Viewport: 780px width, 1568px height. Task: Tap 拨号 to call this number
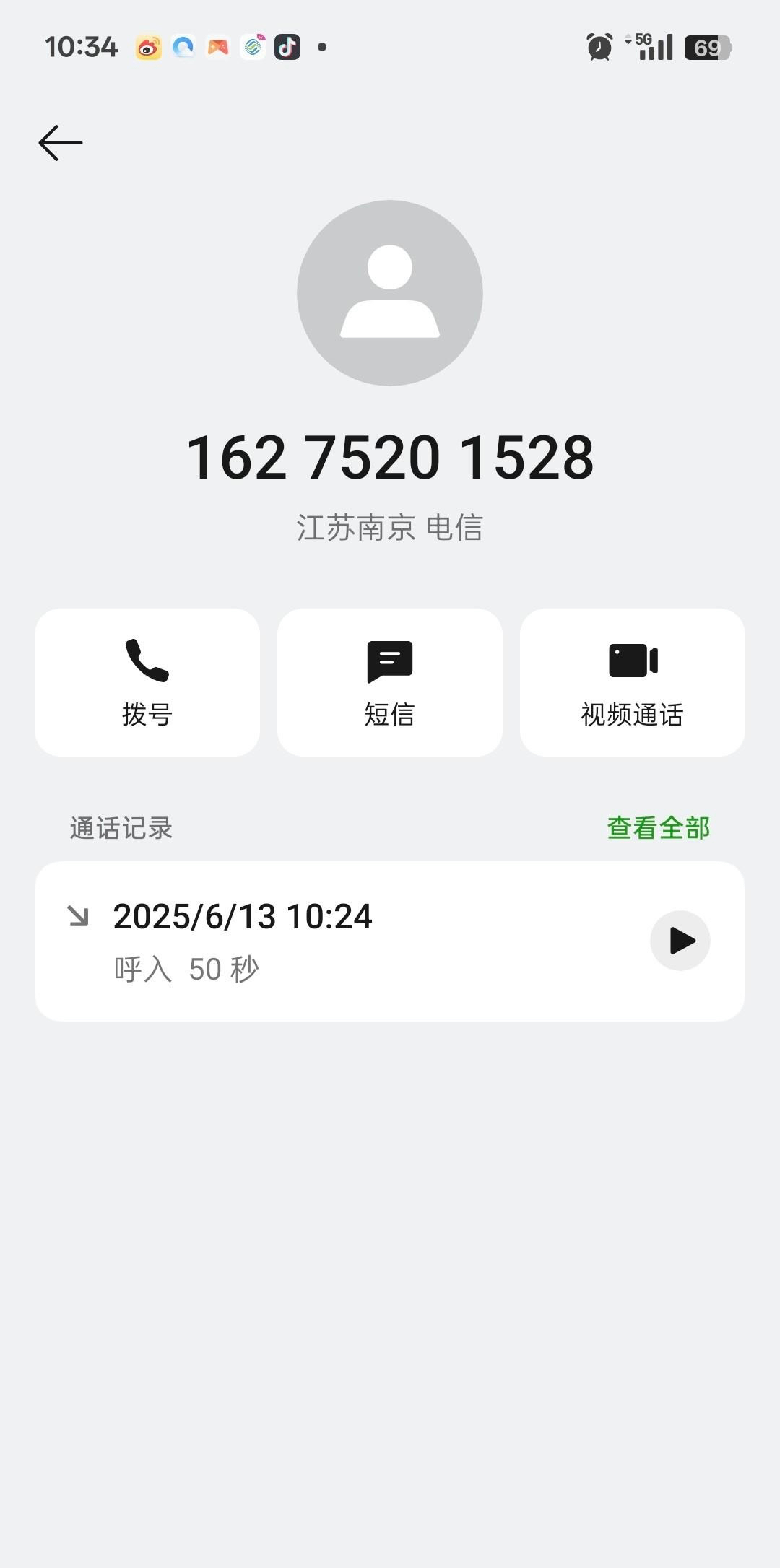[x=147, y=682]
